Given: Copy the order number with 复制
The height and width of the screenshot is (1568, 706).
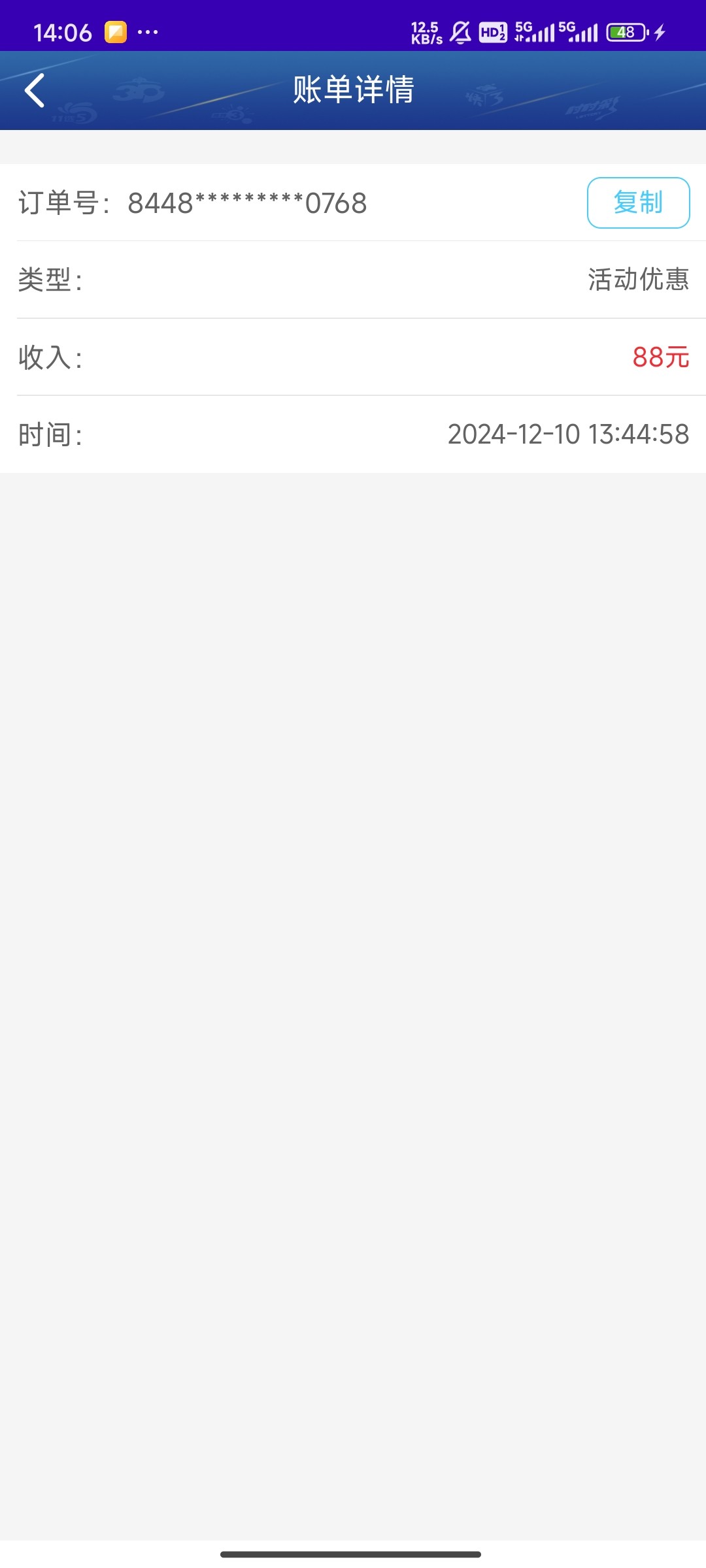Looking at the screenshot, I should 638,203.
